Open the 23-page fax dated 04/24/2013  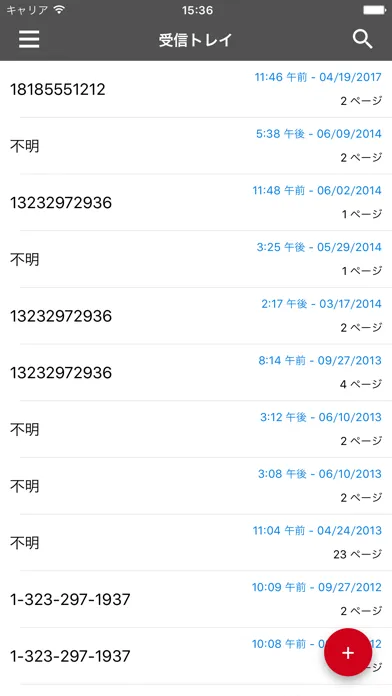[196, 542]
